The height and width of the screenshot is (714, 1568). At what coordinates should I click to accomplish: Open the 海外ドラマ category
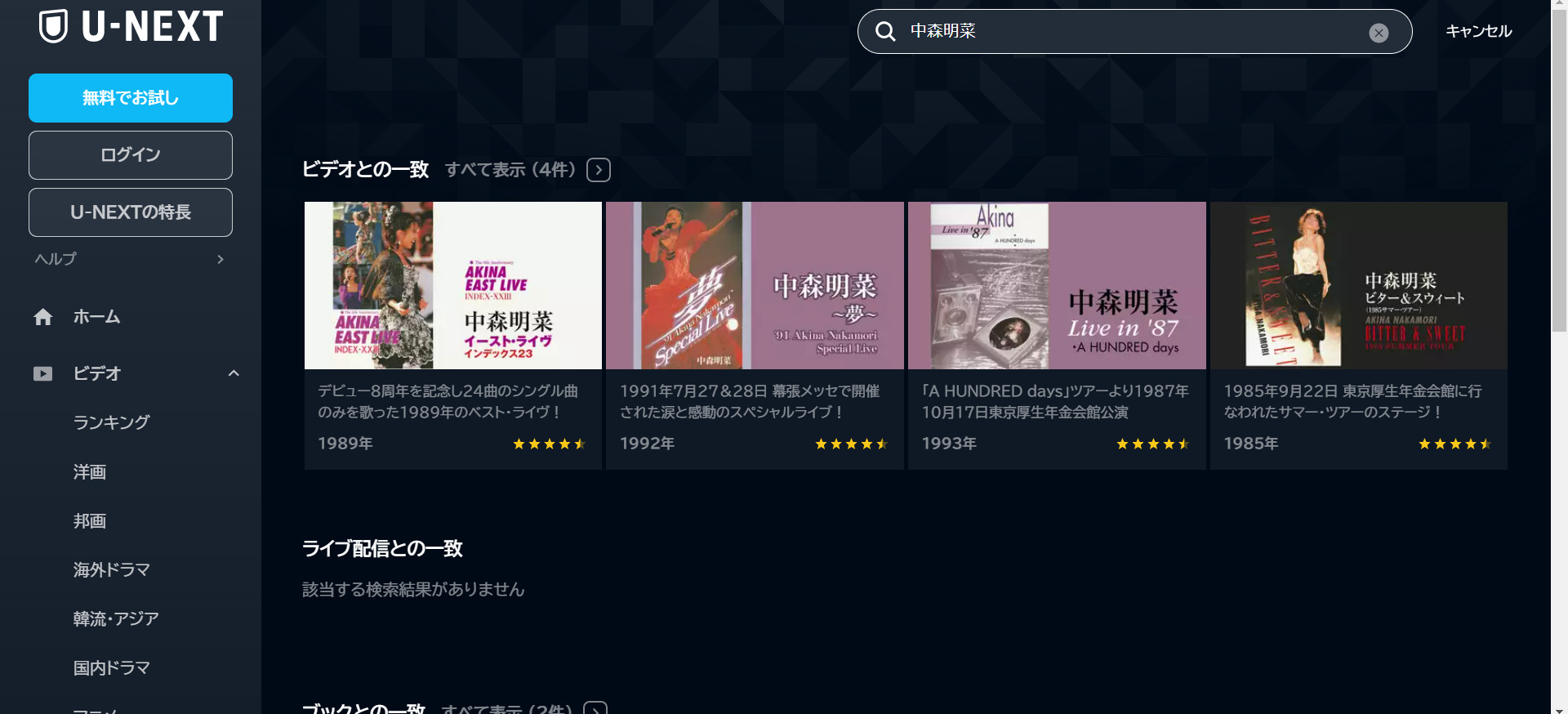[x=111, y=569]
